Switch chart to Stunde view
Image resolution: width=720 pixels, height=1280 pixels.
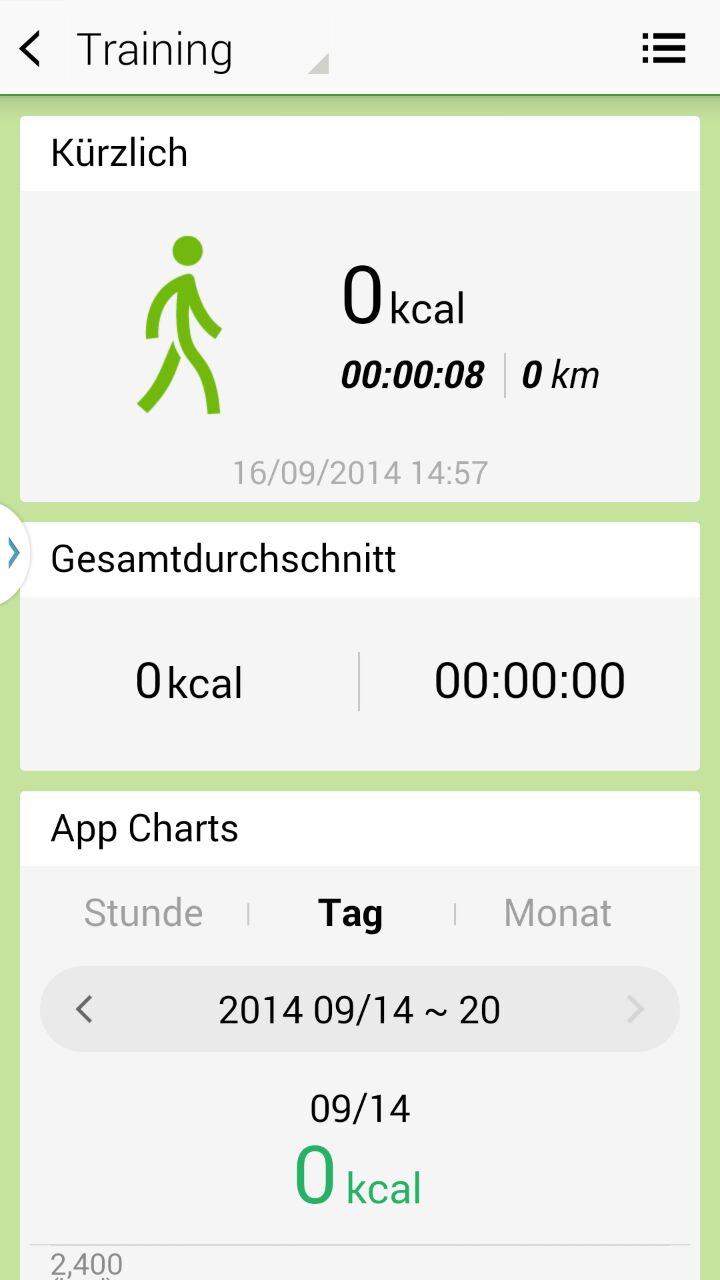click(x=143, y=913)
